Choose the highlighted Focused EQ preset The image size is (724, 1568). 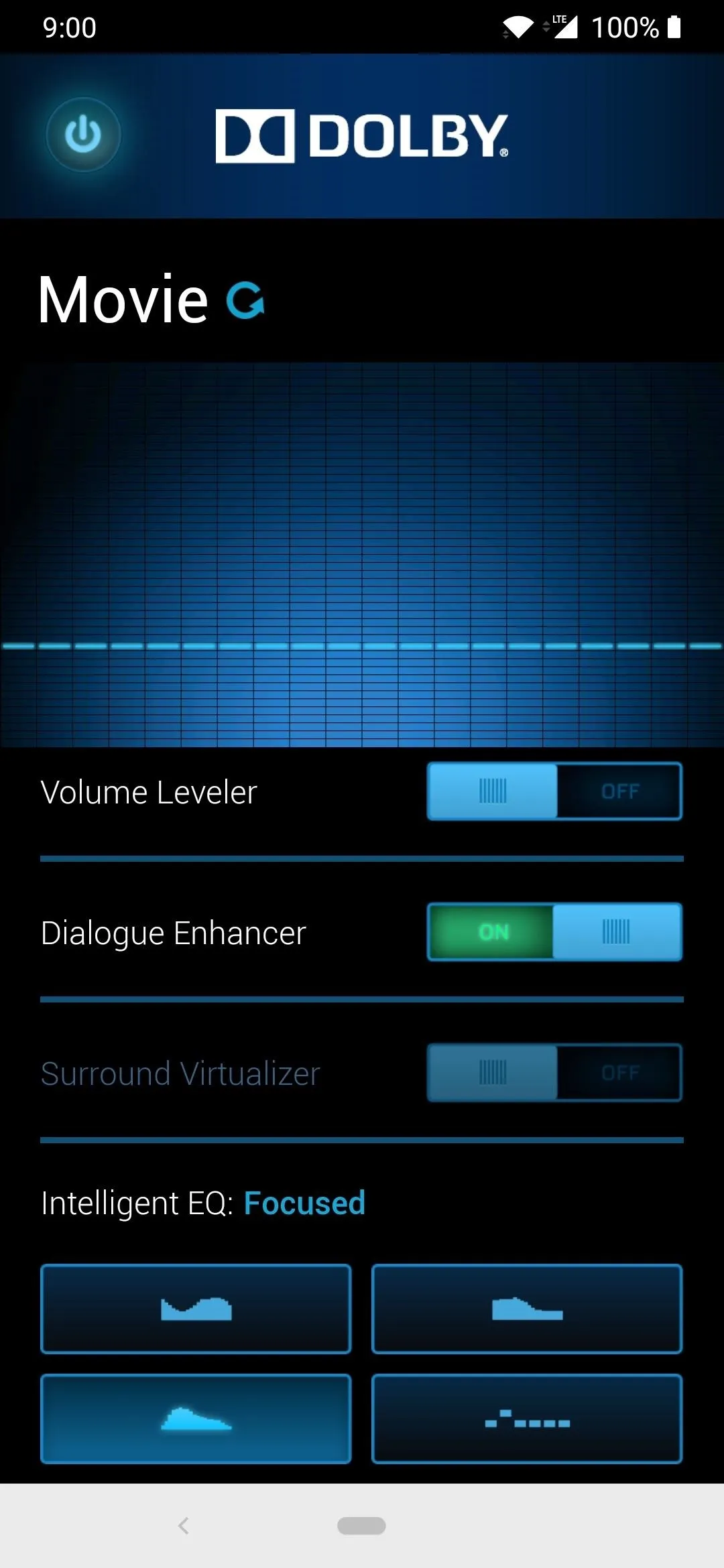(196, 1419)
